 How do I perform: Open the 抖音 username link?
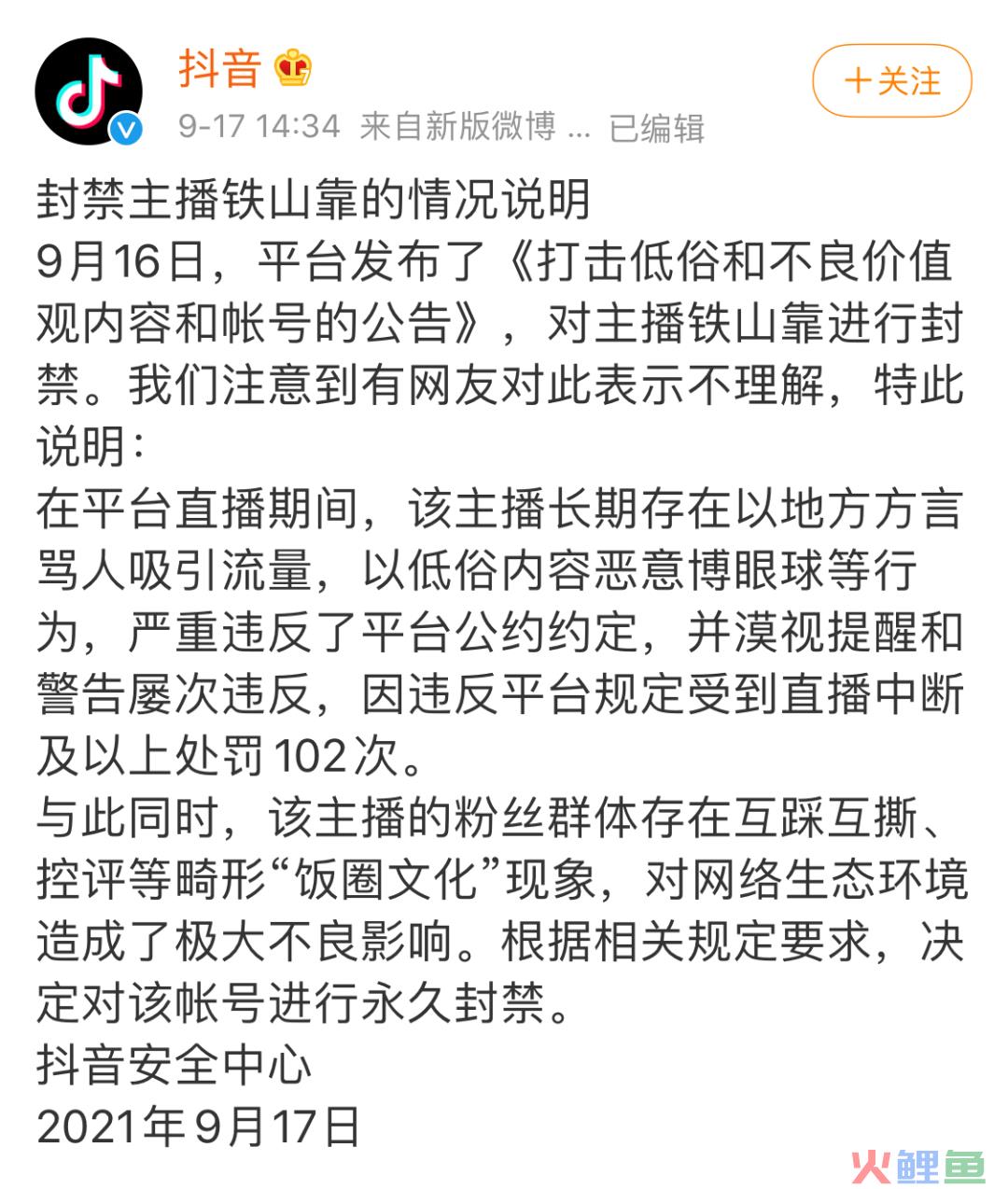219,69
